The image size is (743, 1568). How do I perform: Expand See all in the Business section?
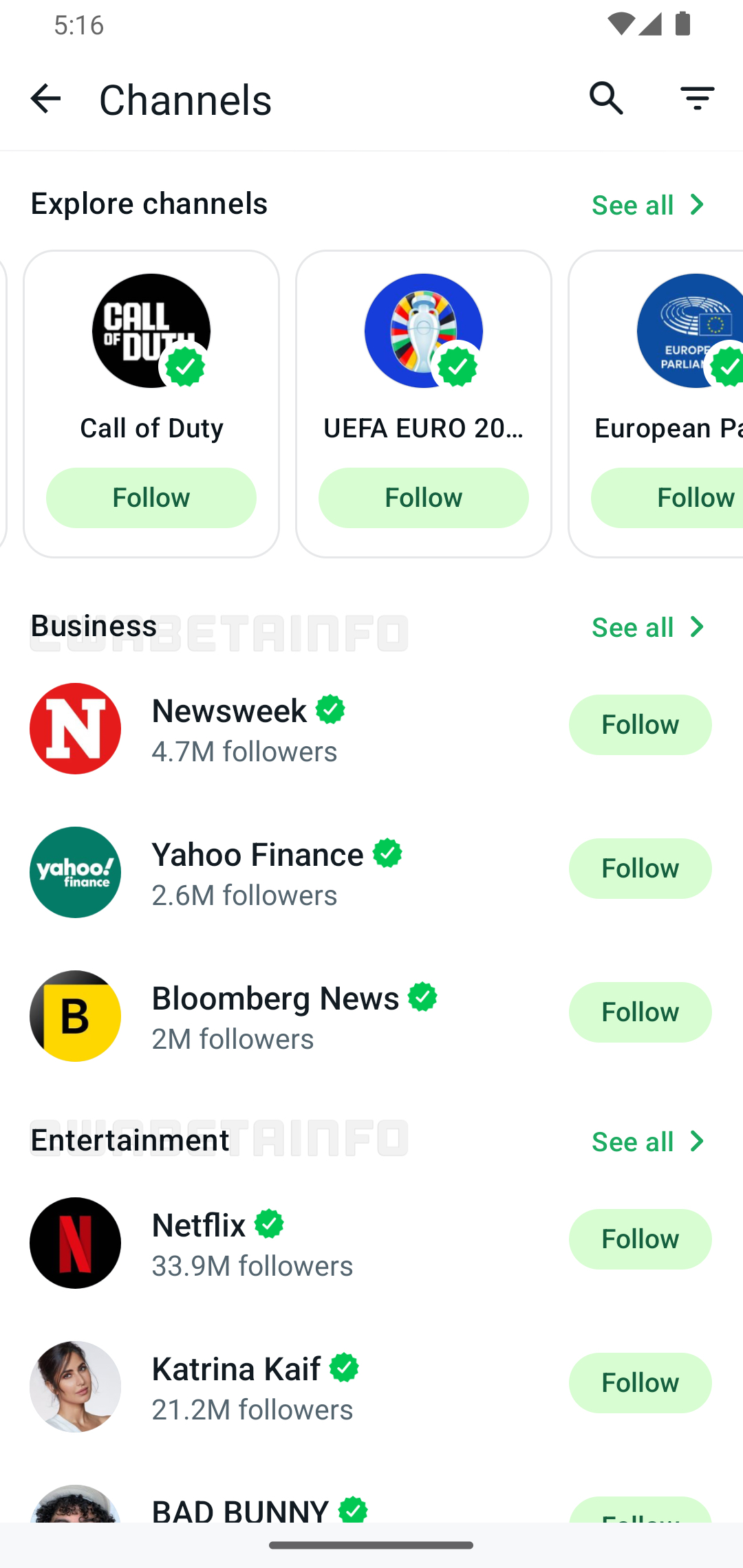647,627
